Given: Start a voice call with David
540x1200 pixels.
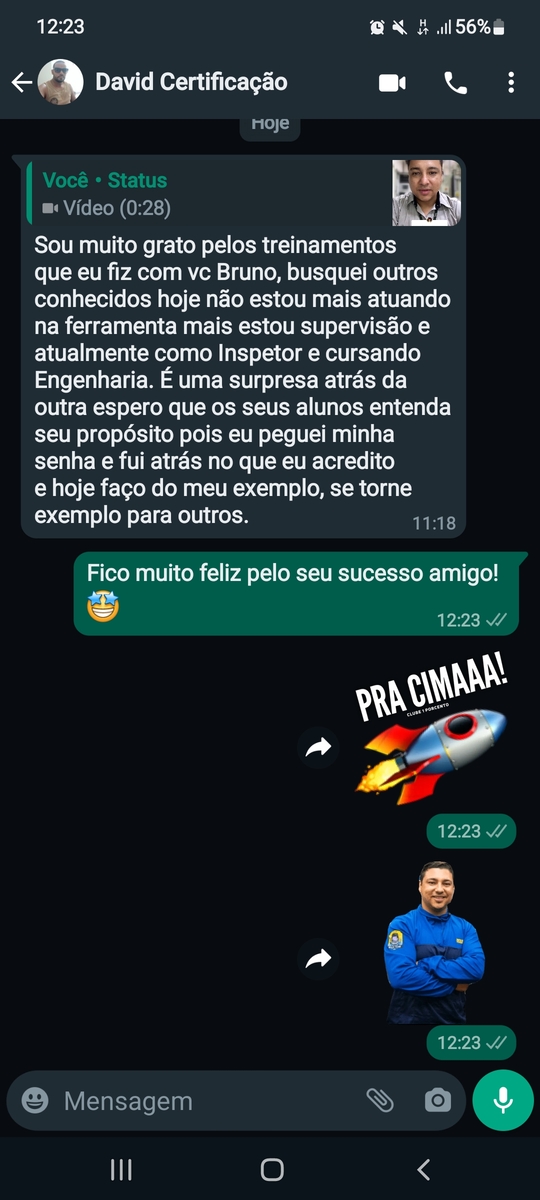Looking at the screenshot, I should 456,83.
